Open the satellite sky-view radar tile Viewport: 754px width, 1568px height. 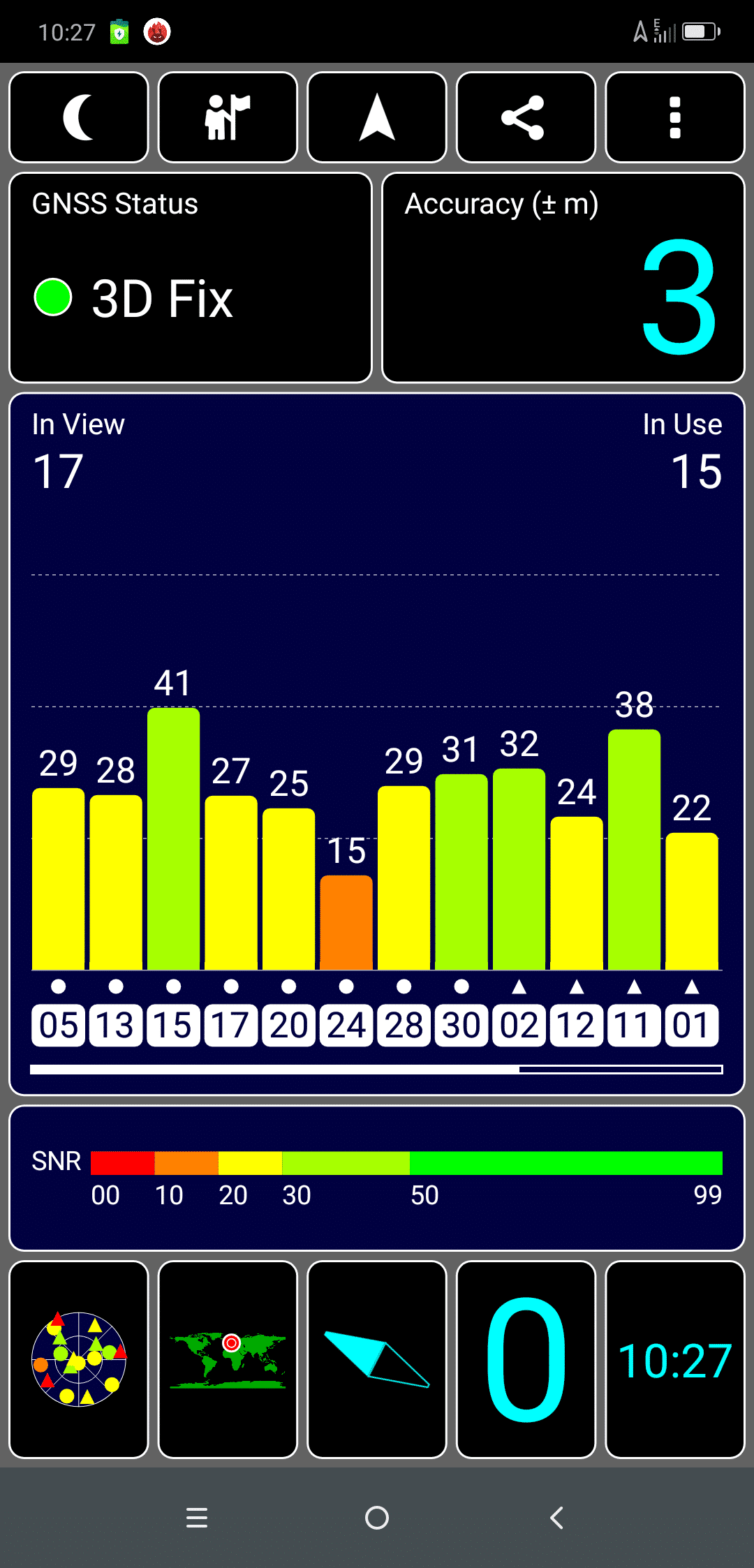(x=79, y=1359)
